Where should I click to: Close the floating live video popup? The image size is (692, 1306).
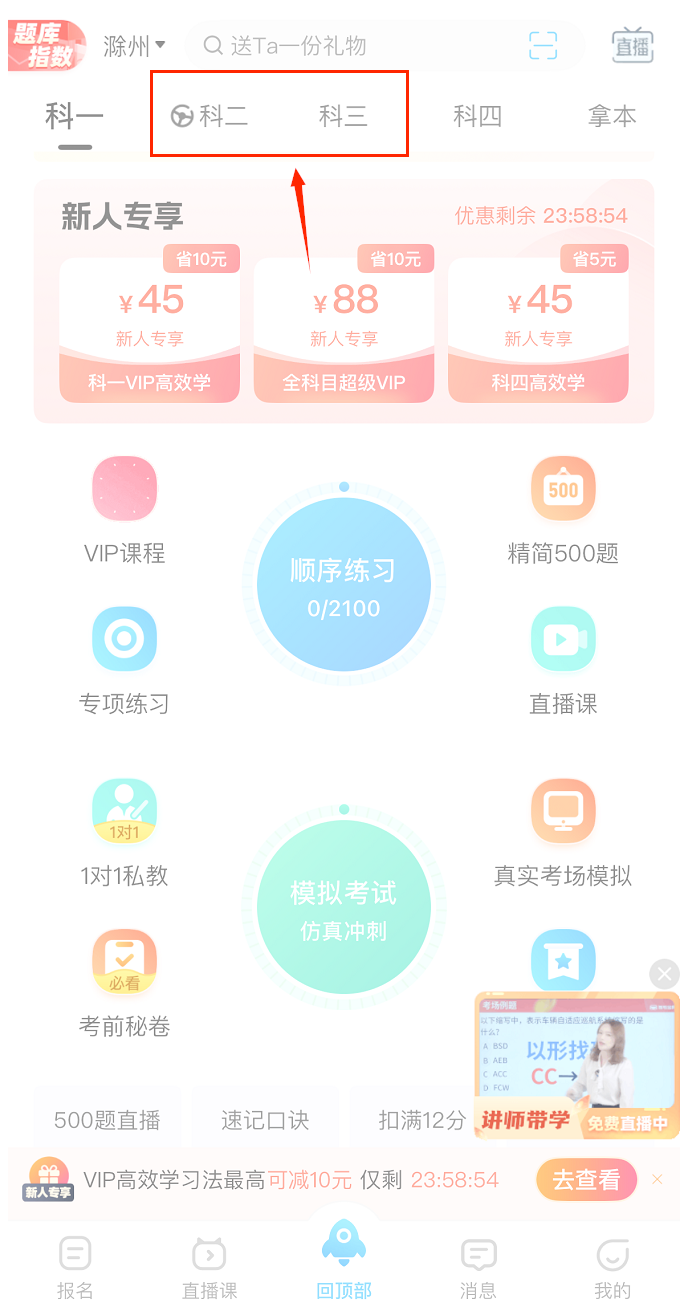coord(664,974)
